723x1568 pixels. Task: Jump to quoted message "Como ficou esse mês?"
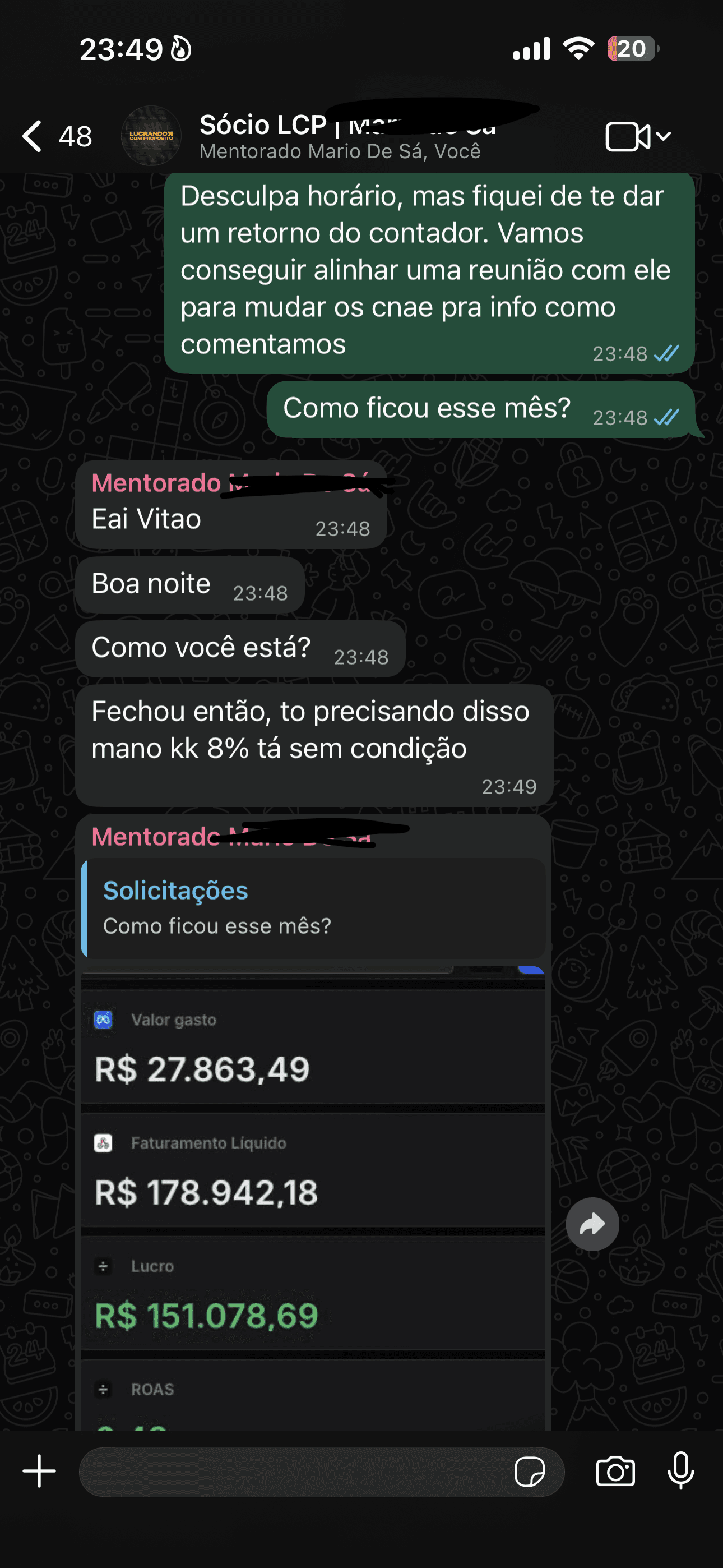(x=313, y=908)
